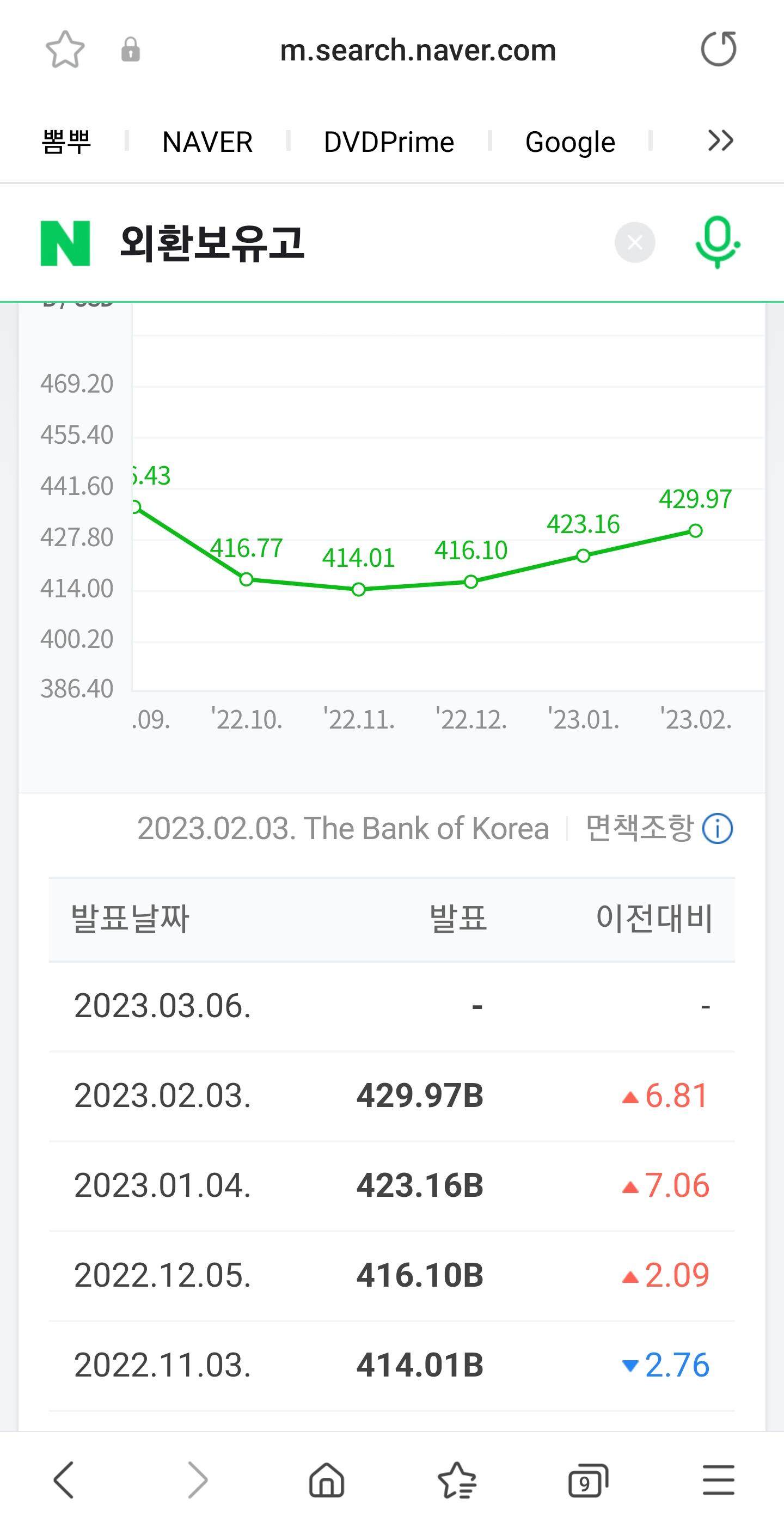Expand more bookmark shortcuts with the double arrow

click(x=721, y=141)
